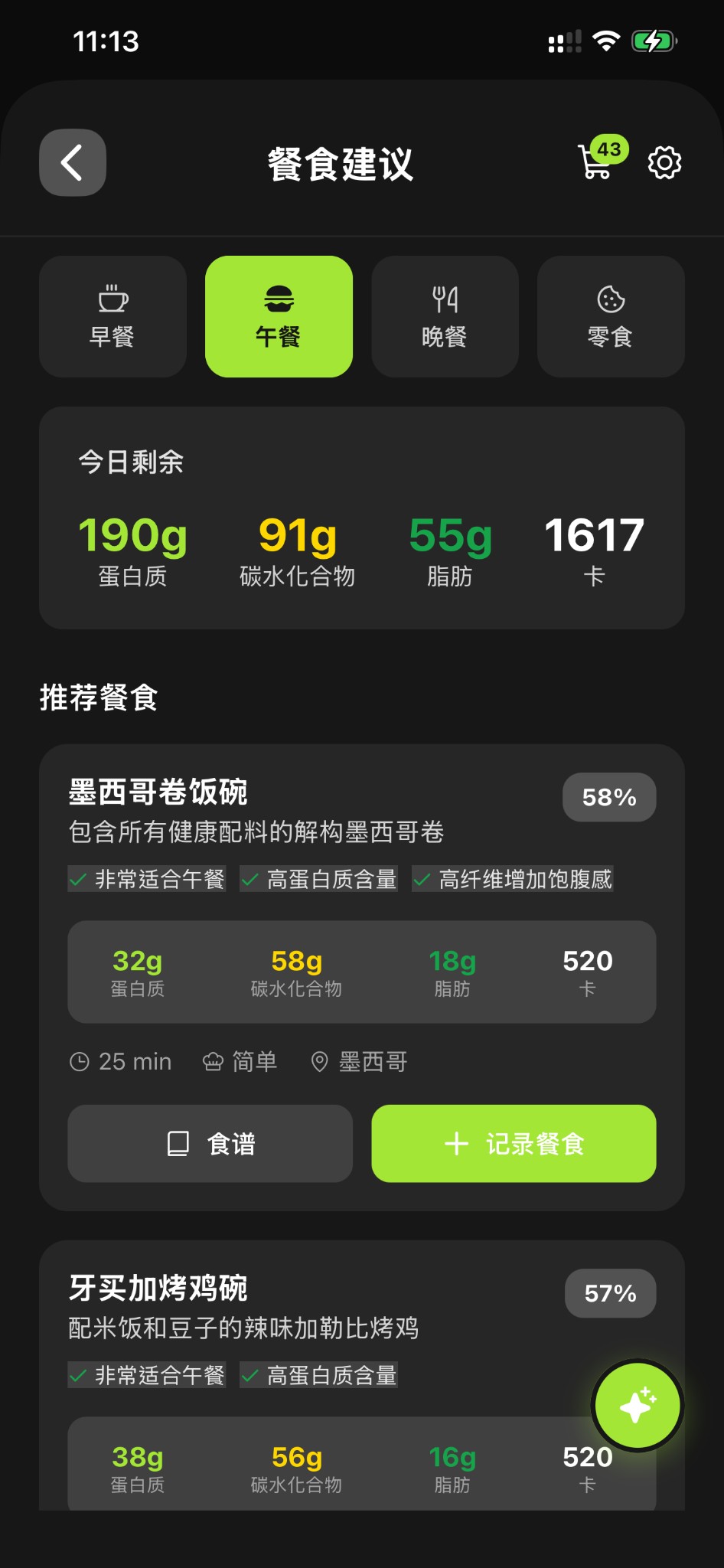Toggle the 非常适合午餐 tag
This screenshot has width=724, height=1568.
click(146, 879)
